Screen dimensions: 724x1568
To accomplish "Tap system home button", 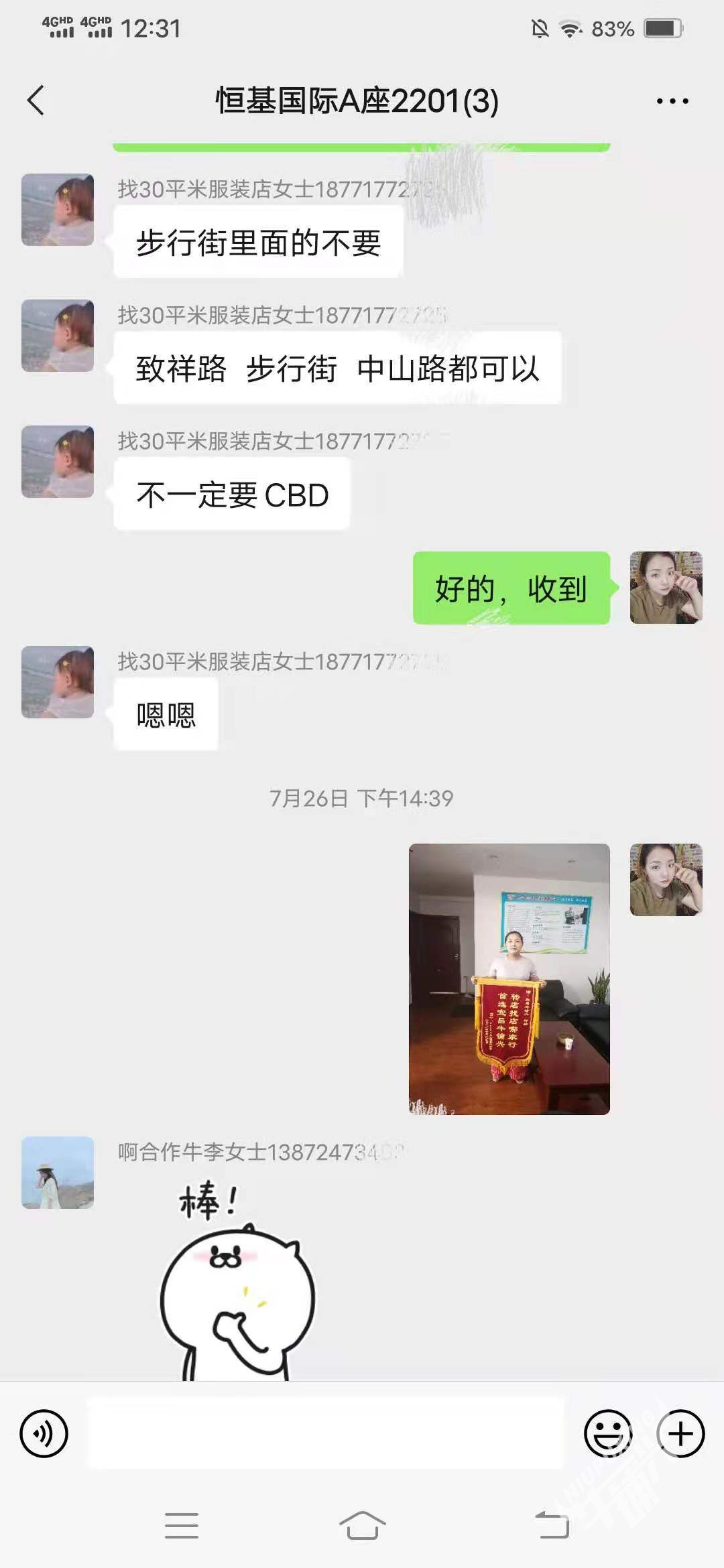I will tap(362, 1526).
